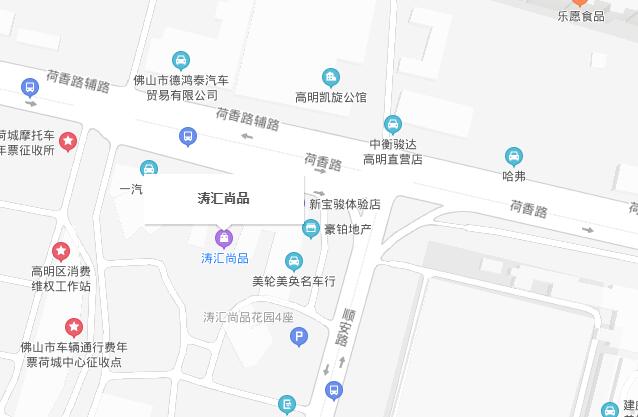Screen dimensions: 638x417
Task: Open the 乐愿食品 marker
Action: point(580,4)
